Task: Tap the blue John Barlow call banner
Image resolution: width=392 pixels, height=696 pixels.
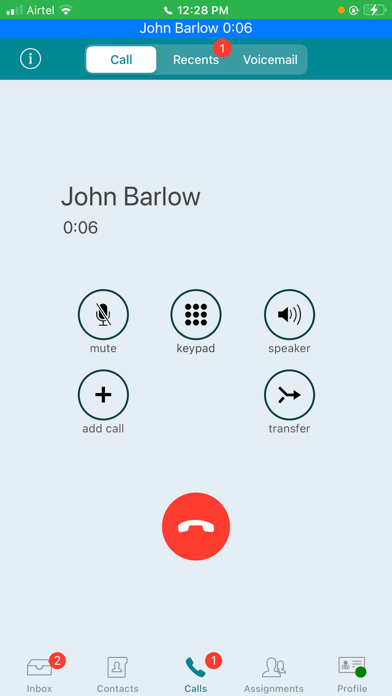Action: tap(196, 28)
